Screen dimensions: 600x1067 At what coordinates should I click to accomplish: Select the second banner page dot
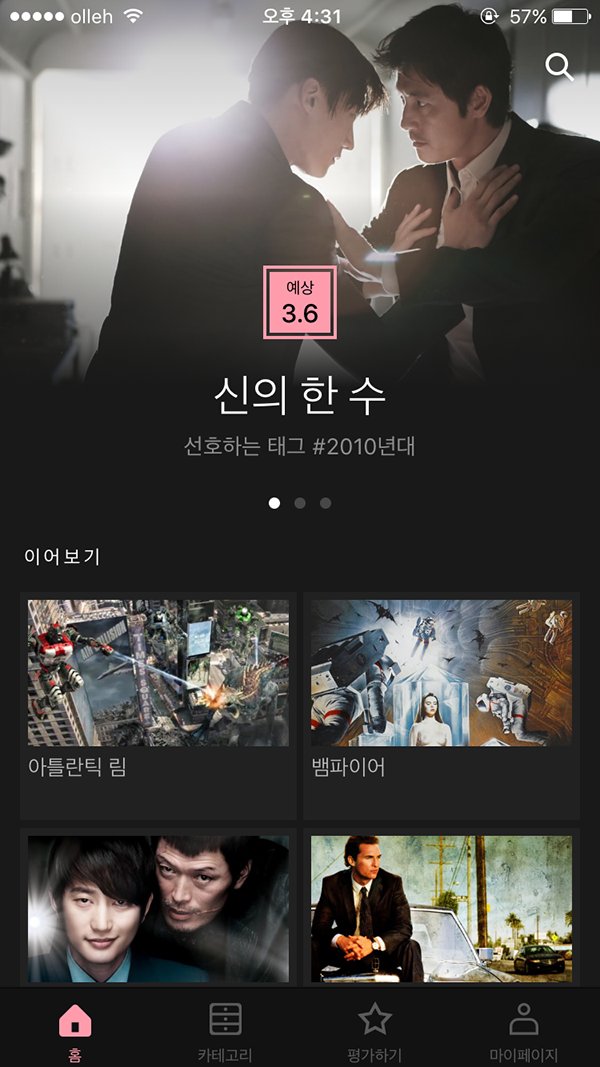point(300,503)
